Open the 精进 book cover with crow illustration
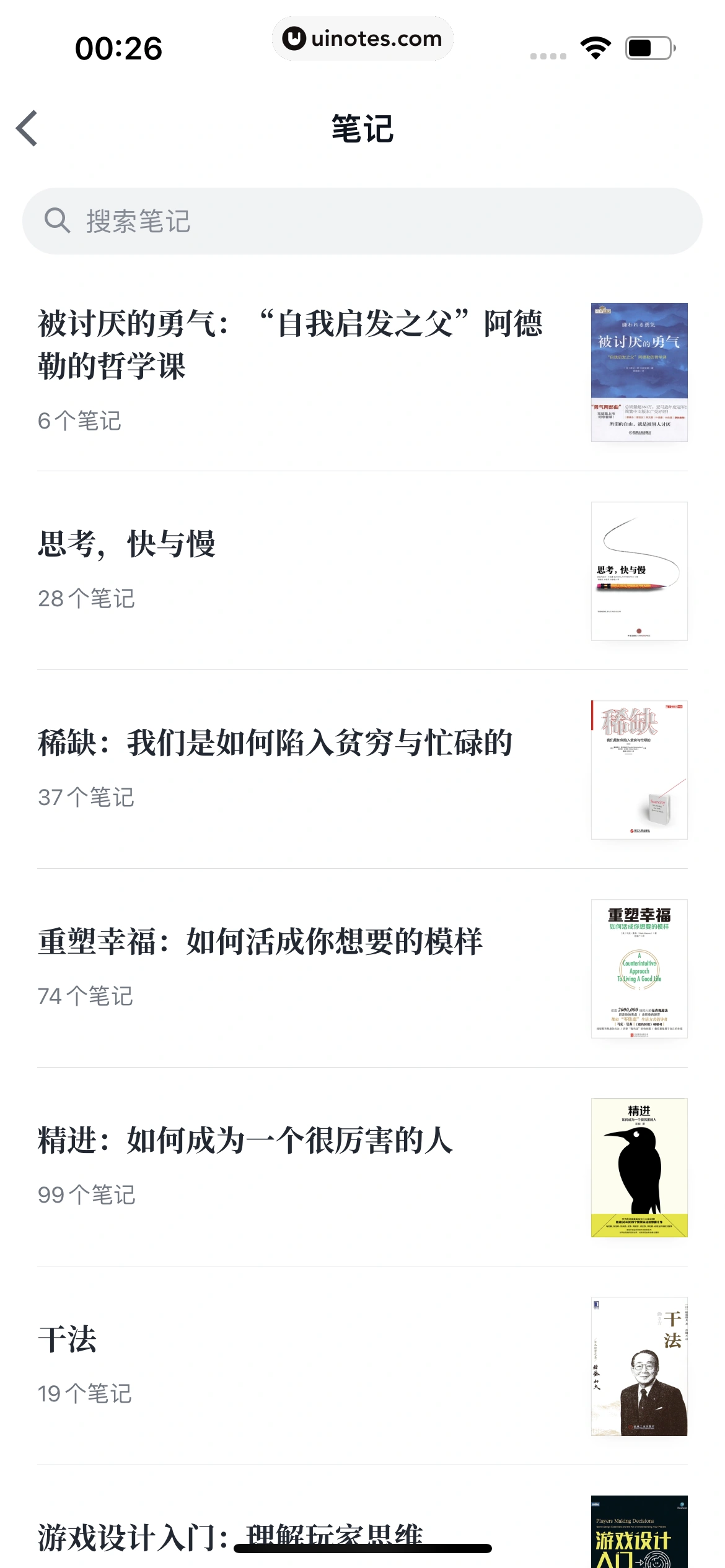Viewport: 725px width, 1568px height. [638, 1169]
